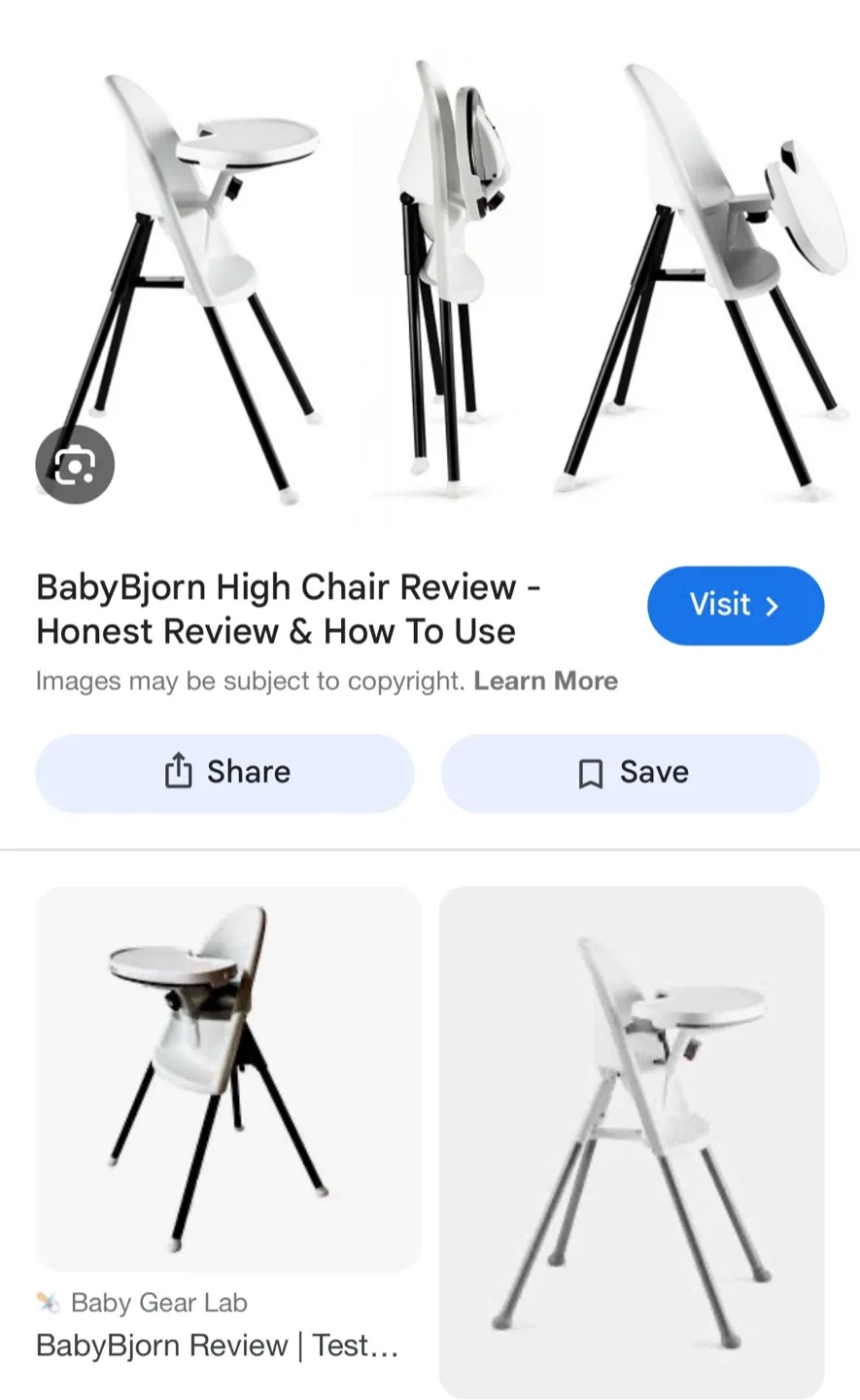Tap the camera lens overlay on the photo
The image size is (860, 1400).
(74, 464)
